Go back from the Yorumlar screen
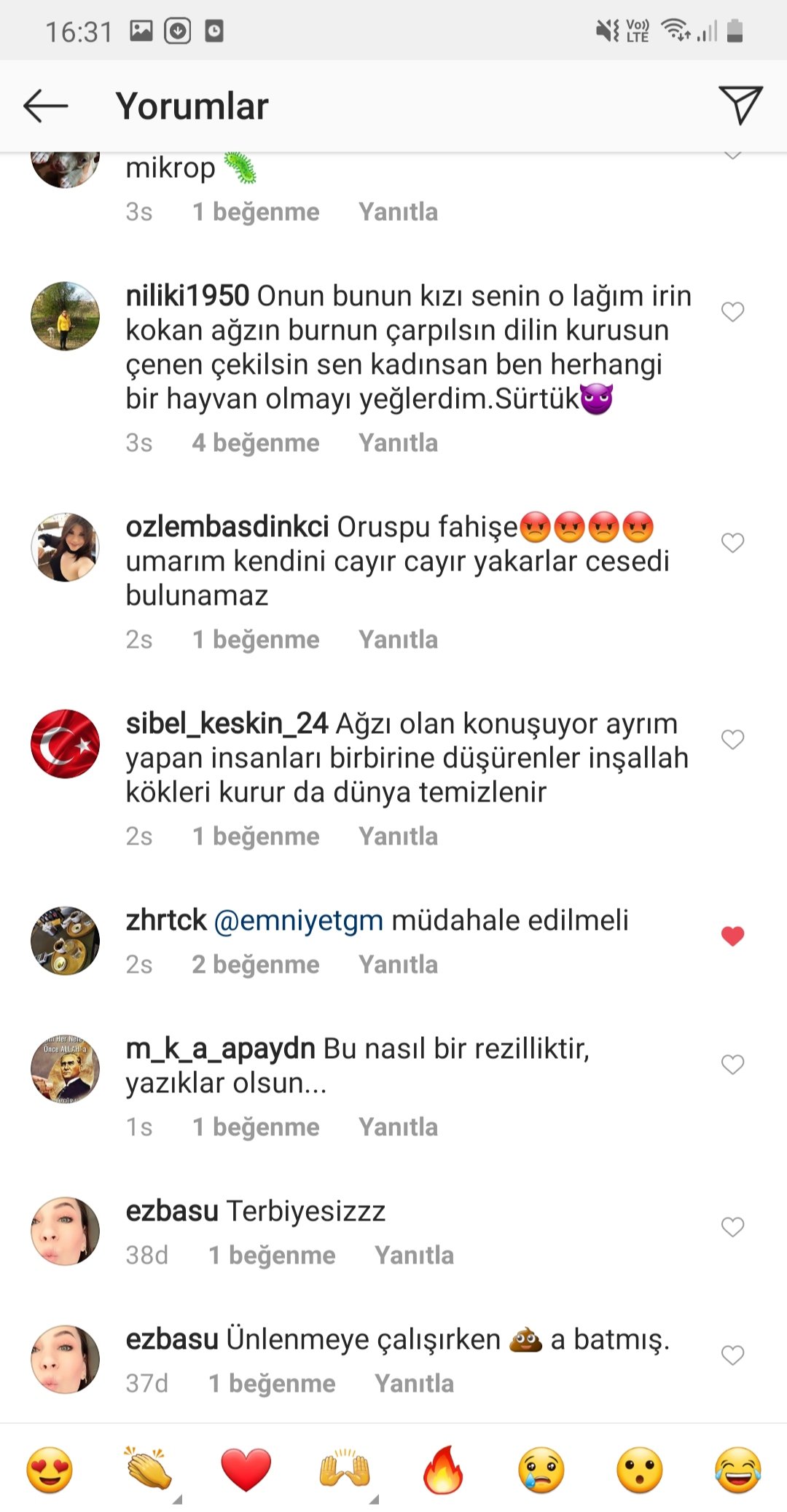Screen dimensions: 787x1512 46,106
